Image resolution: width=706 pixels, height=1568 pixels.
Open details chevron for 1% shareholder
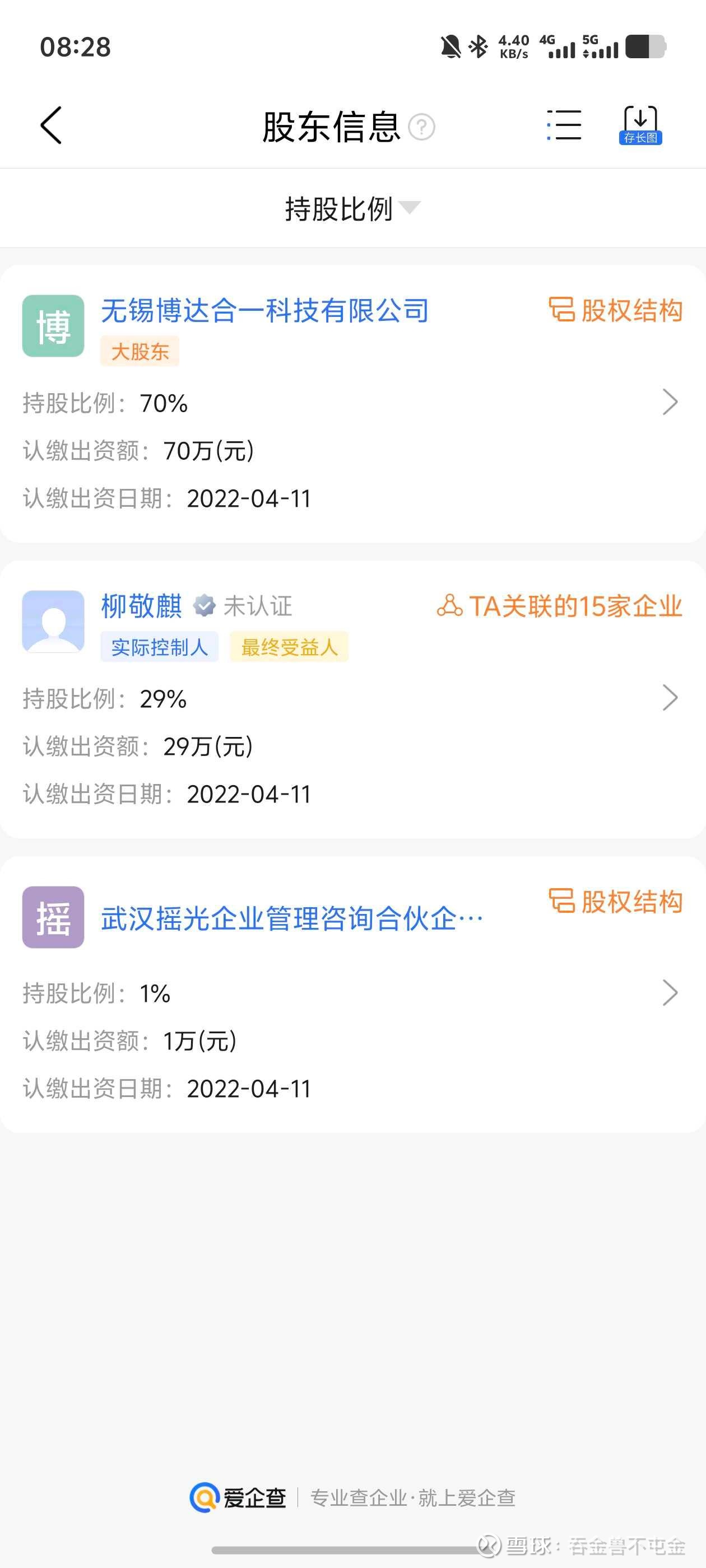[670, 993]
